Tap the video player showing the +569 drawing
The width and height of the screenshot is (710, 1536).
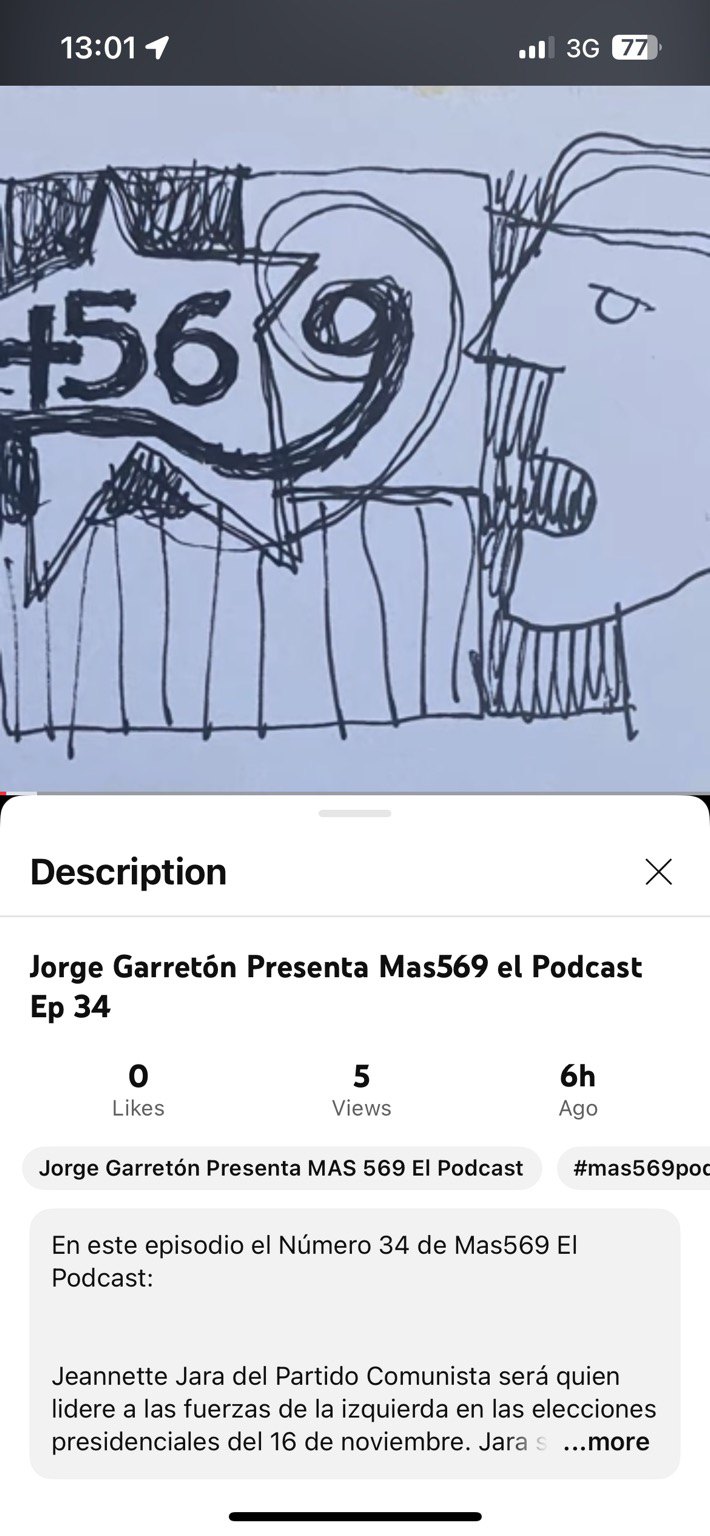click(355, 440)
